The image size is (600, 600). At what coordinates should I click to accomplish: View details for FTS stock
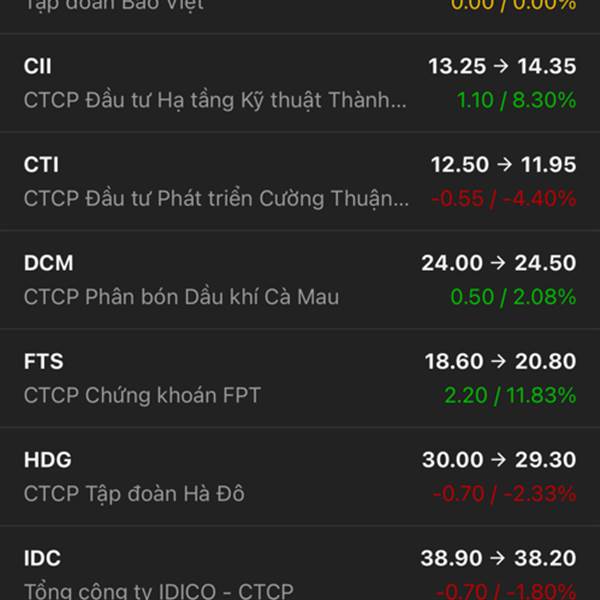(x=300, y=378)
